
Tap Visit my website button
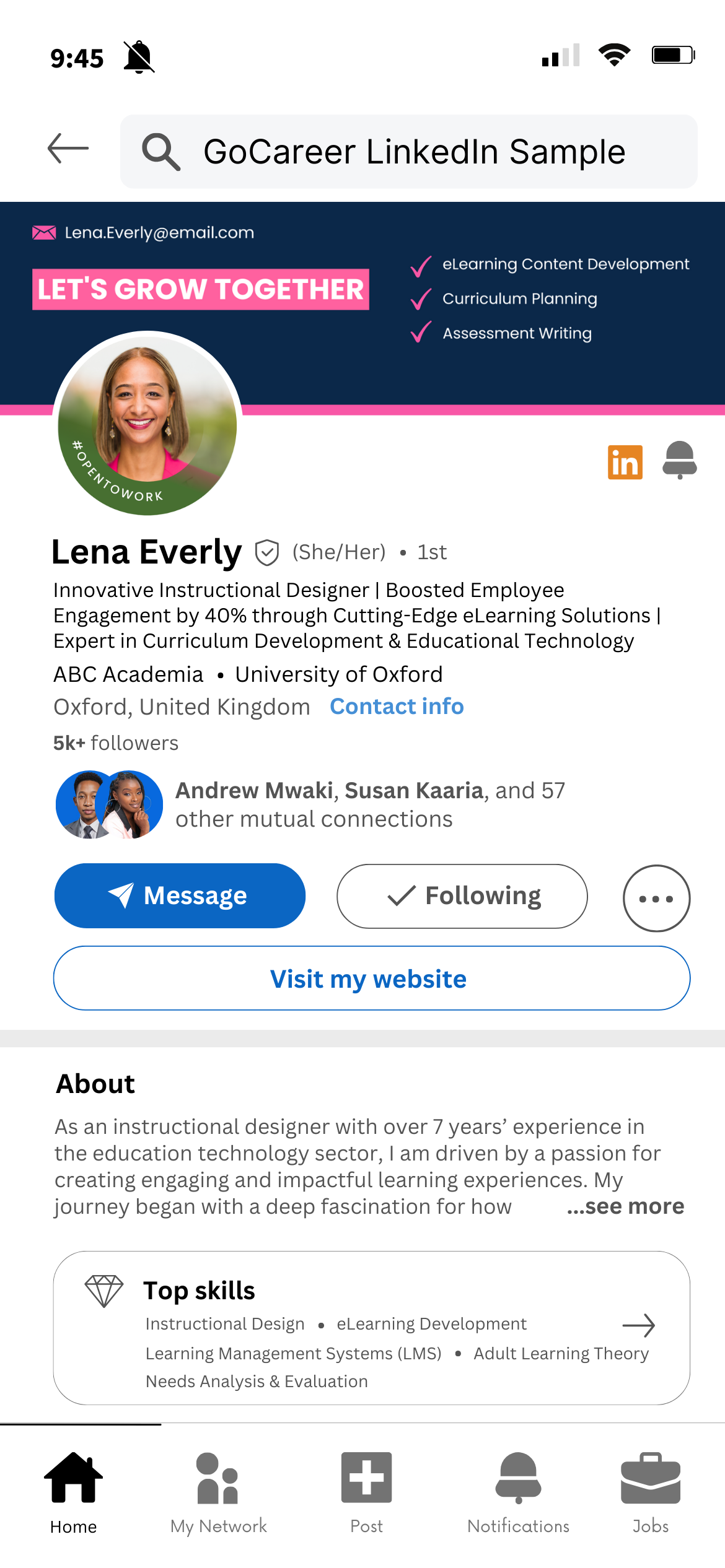pyautogui.click(x=372, y=978)
